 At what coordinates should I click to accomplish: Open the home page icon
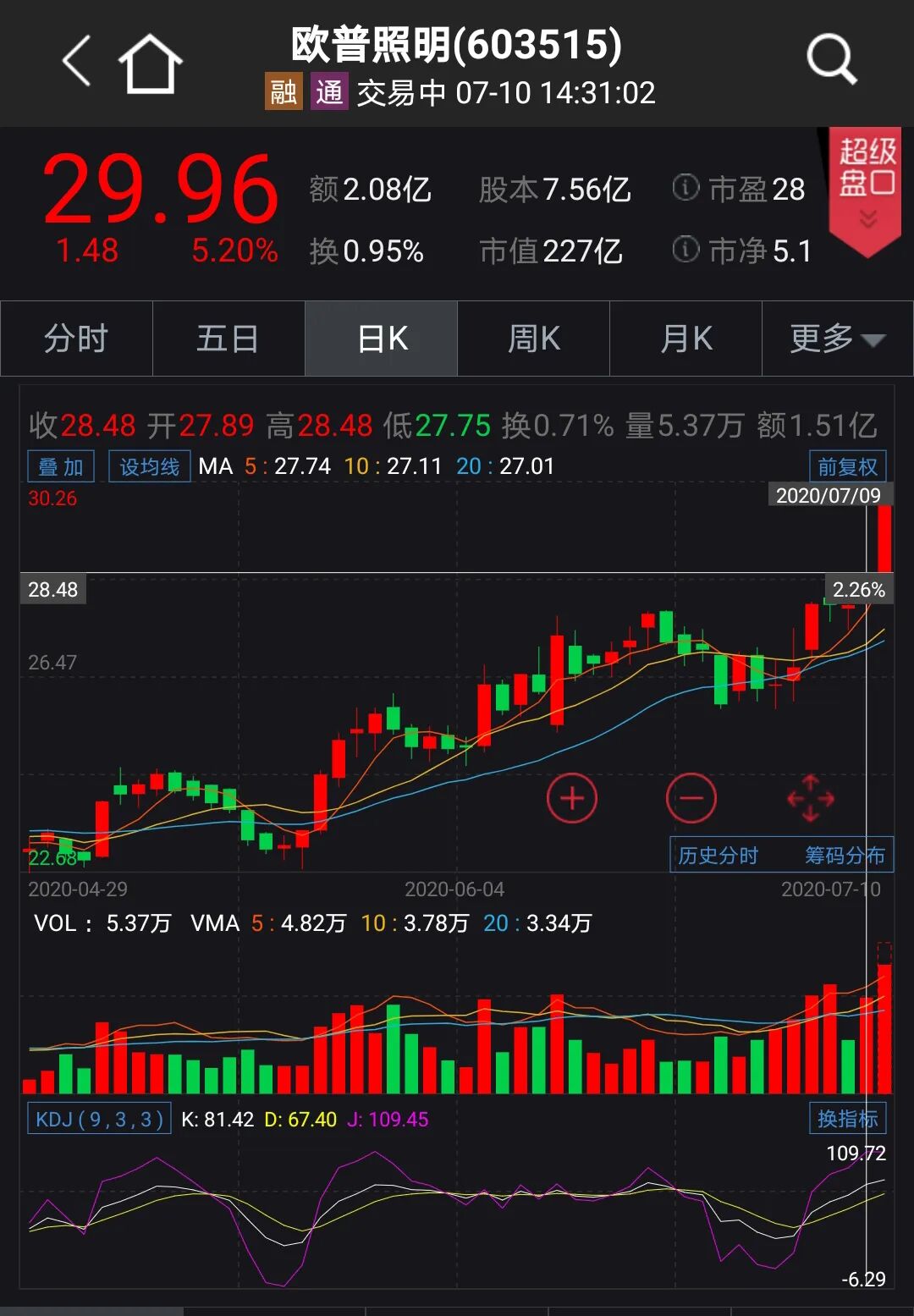150,63
